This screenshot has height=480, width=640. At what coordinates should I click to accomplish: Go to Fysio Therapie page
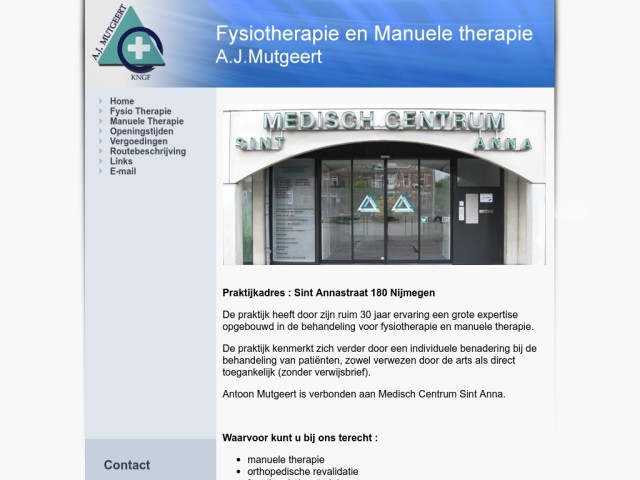(140, 111)
